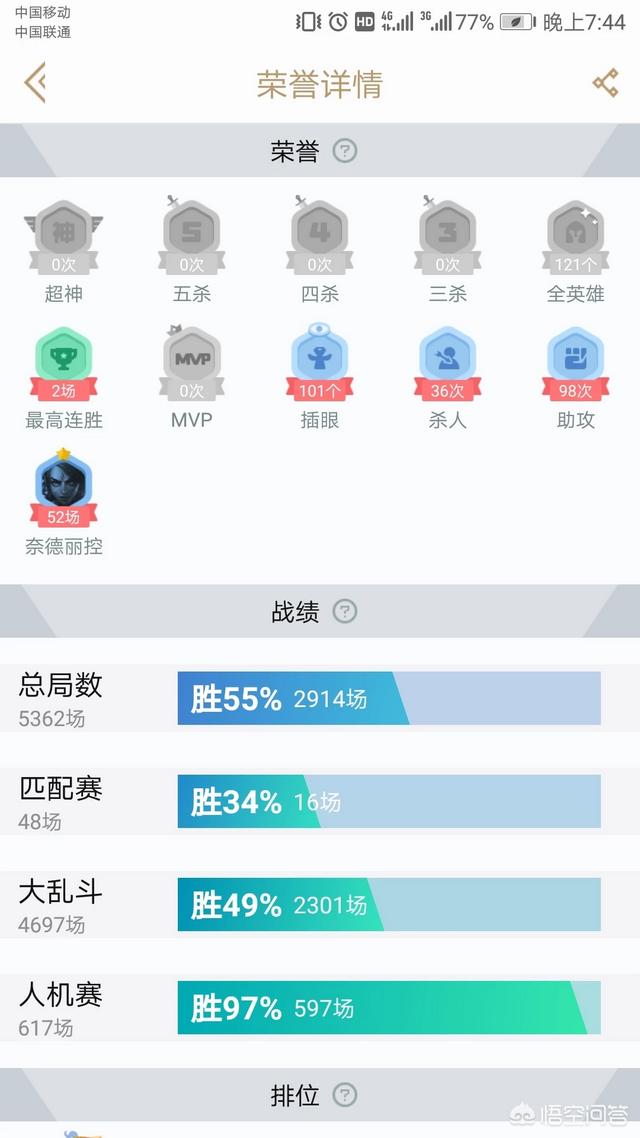Open the help icon beside 战绩
The image size is (640, 1138).
[x=345, y=611]
